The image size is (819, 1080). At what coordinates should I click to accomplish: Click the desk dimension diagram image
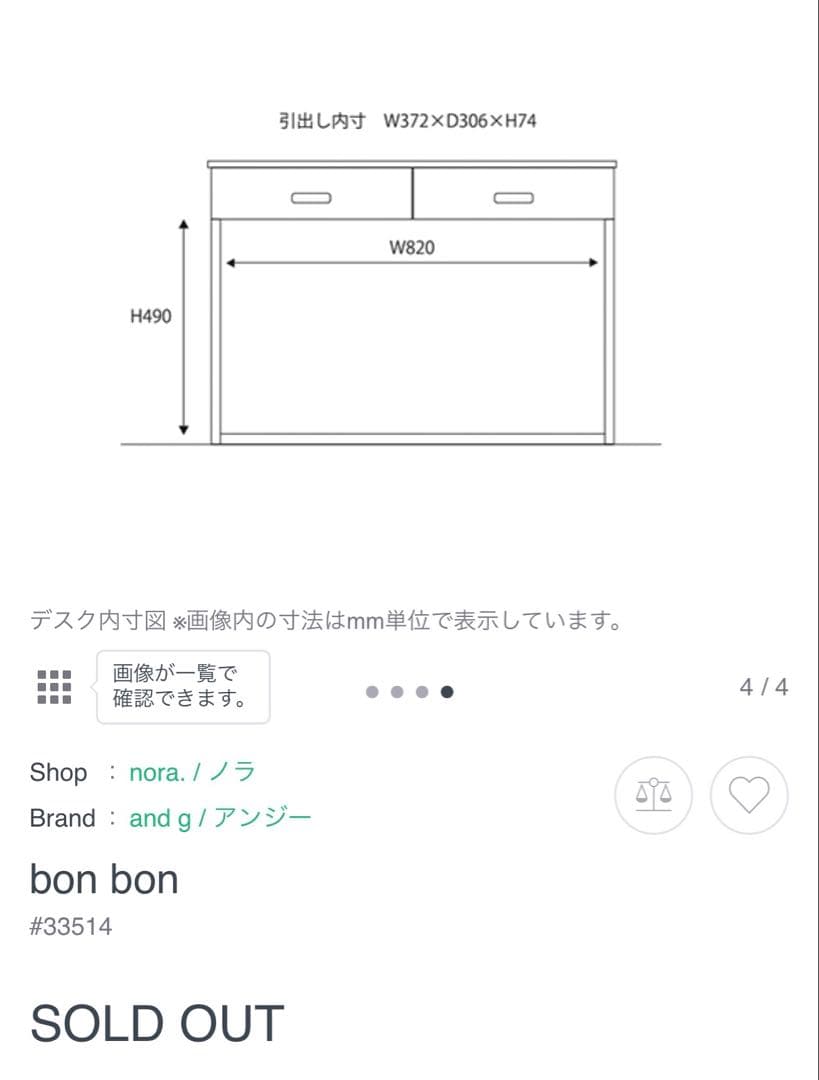(x=410, y=290)
